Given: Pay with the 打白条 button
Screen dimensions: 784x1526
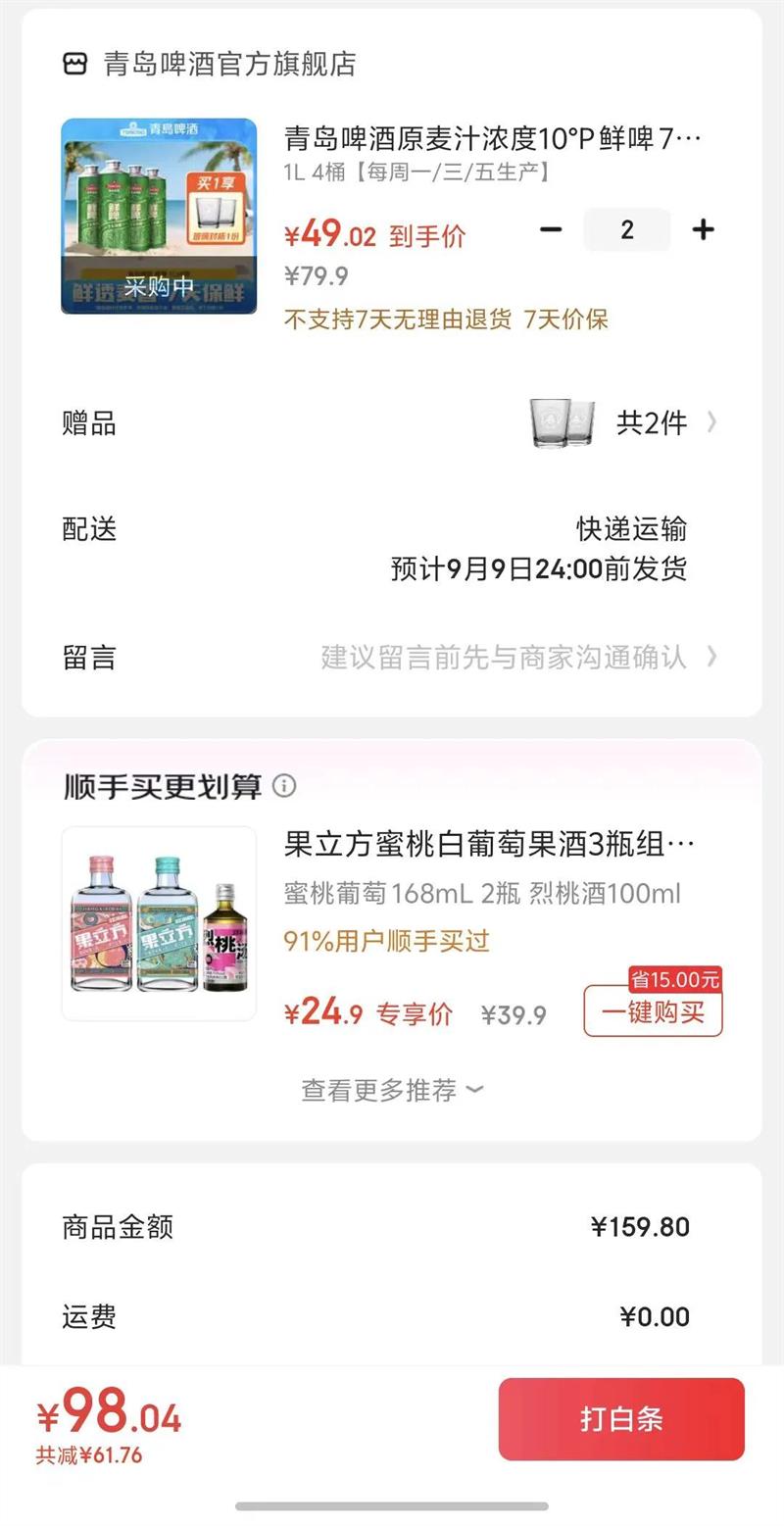Looking at the screenshot, I should [621, 1419].
